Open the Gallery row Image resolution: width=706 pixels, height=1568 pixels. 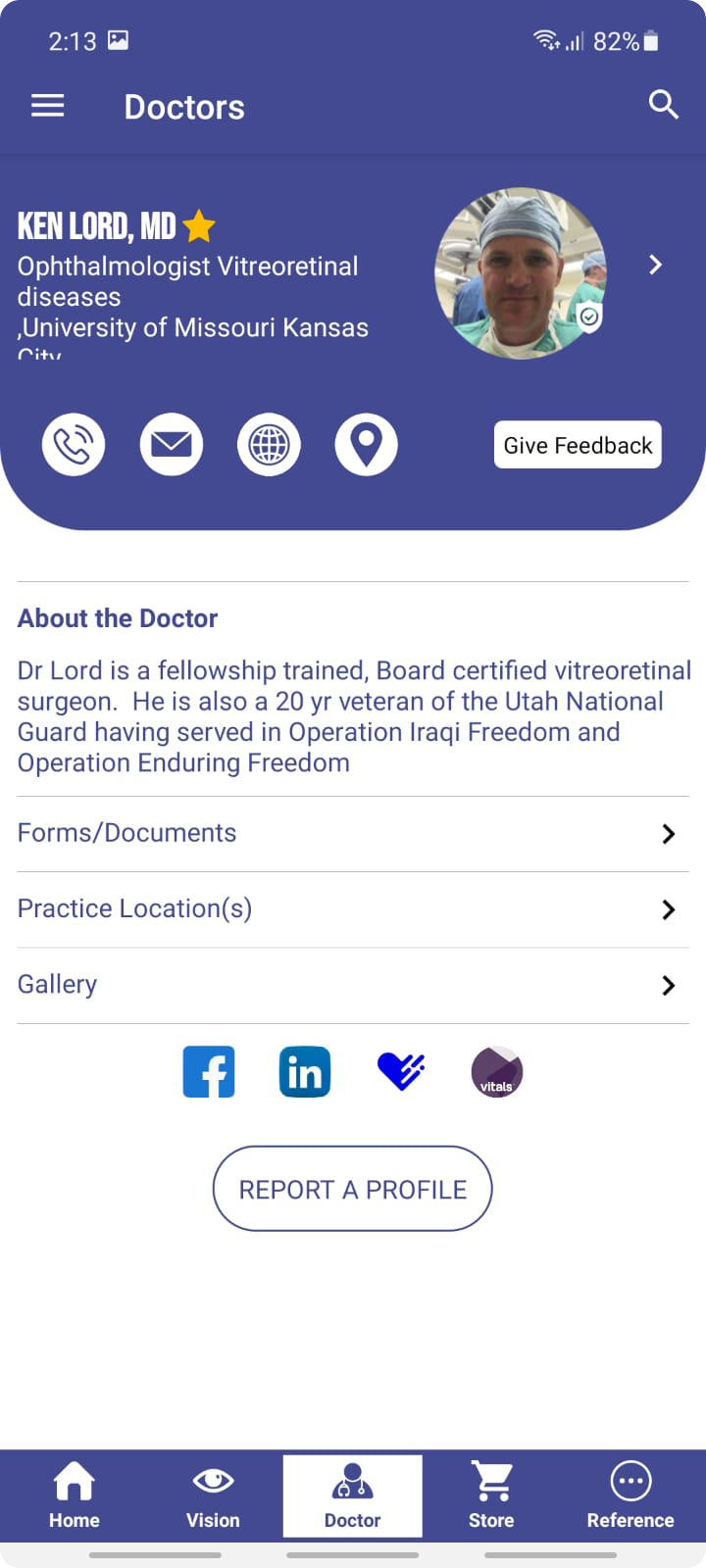click(353, 985)
